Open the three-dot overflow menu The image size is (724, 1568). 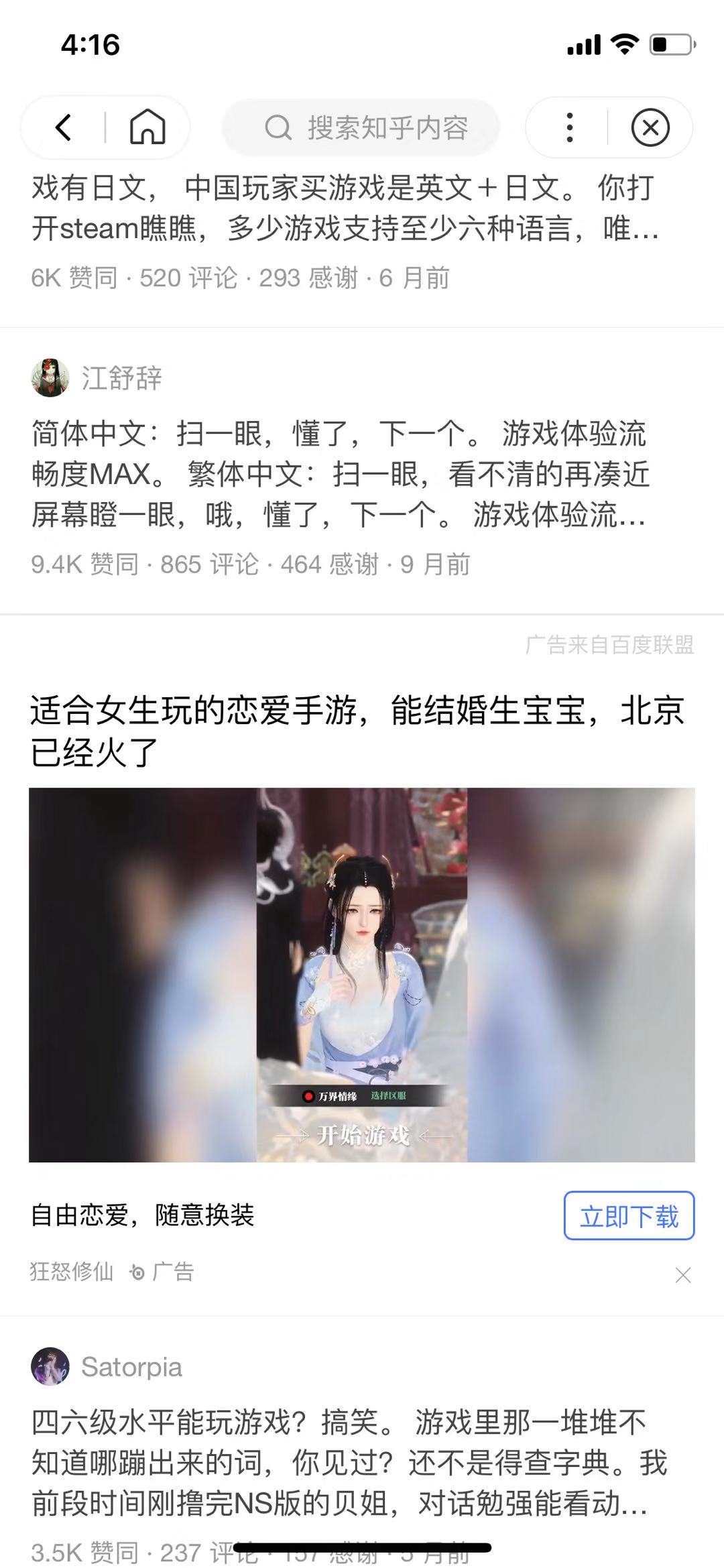(569, 127)
